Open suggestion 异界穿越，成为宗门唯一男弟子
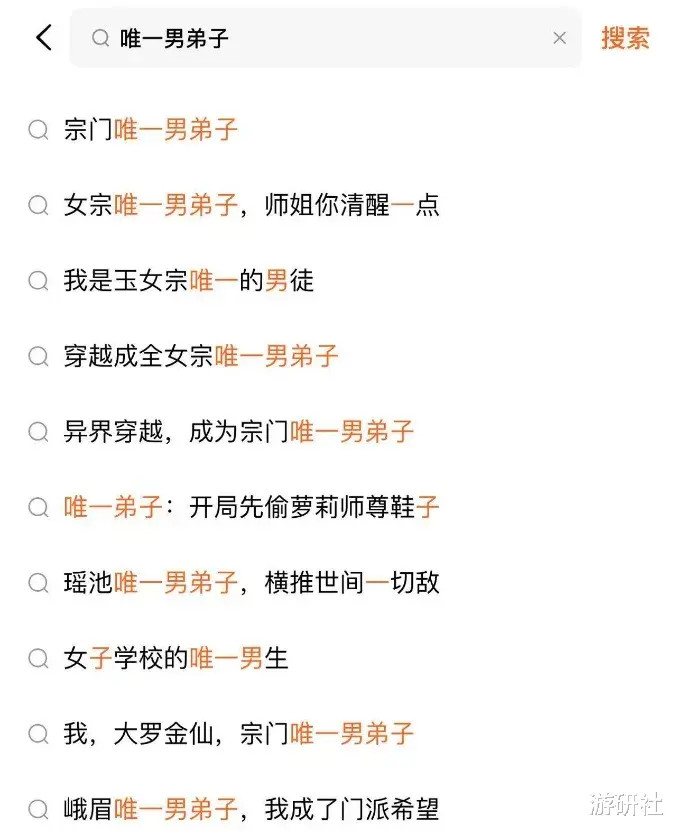 point(238,432)
